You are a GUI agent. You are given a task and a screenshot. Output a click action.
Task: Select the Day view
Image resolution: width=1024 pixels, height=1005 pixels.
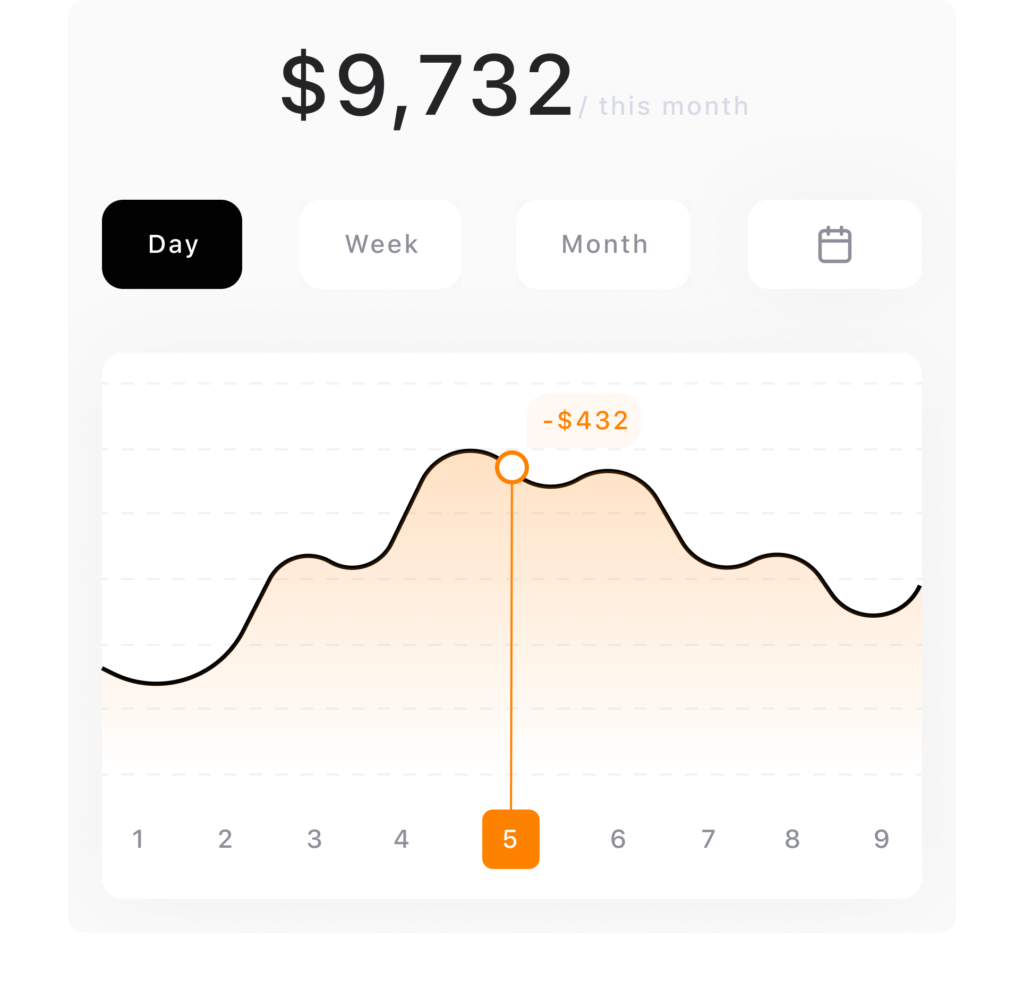(172, 244)
